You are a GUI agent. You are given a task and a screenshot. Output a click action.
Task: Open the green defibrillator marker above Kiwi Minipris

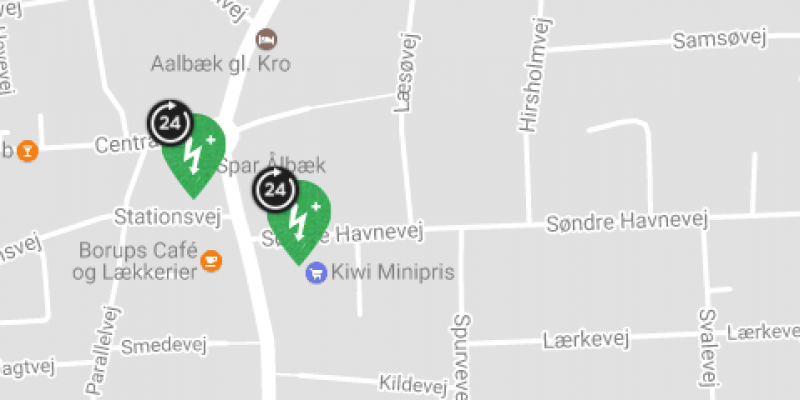pos(299,218)
